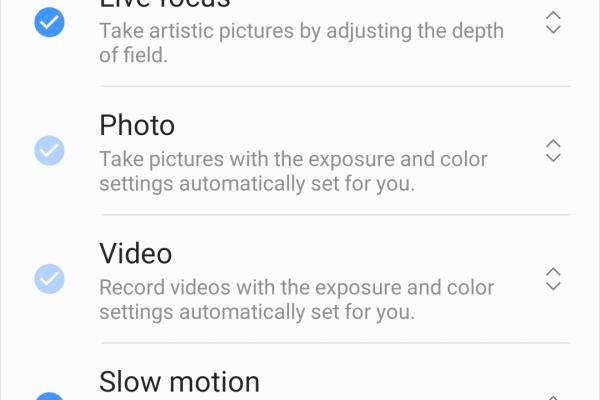This screenshot has height=400, width=600.
Task: Toggle the Video mode checkbox
Action: pyautogui.click(x=49, y=278)
